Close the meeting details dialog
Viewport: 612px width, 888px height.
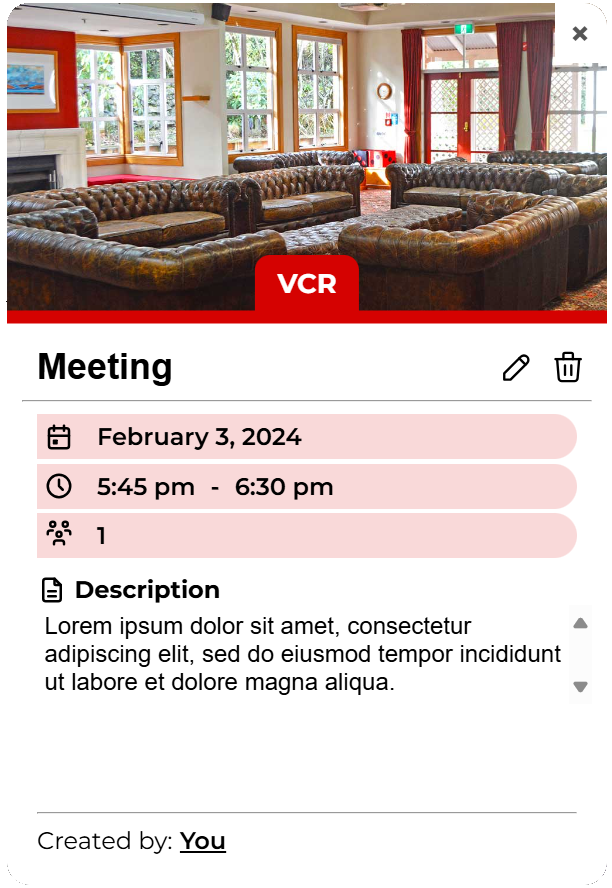click(x=579, y=33)
